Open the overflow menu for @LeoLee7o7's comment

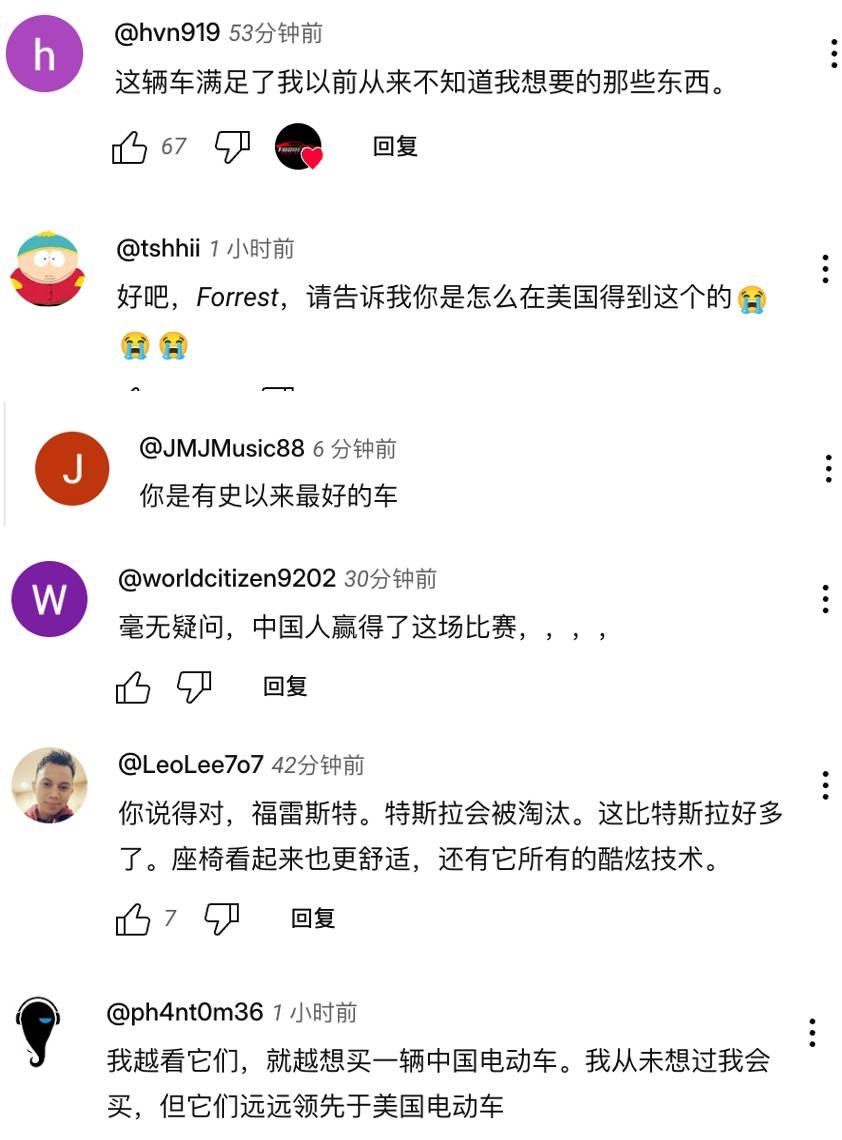[x=825, y=785]
